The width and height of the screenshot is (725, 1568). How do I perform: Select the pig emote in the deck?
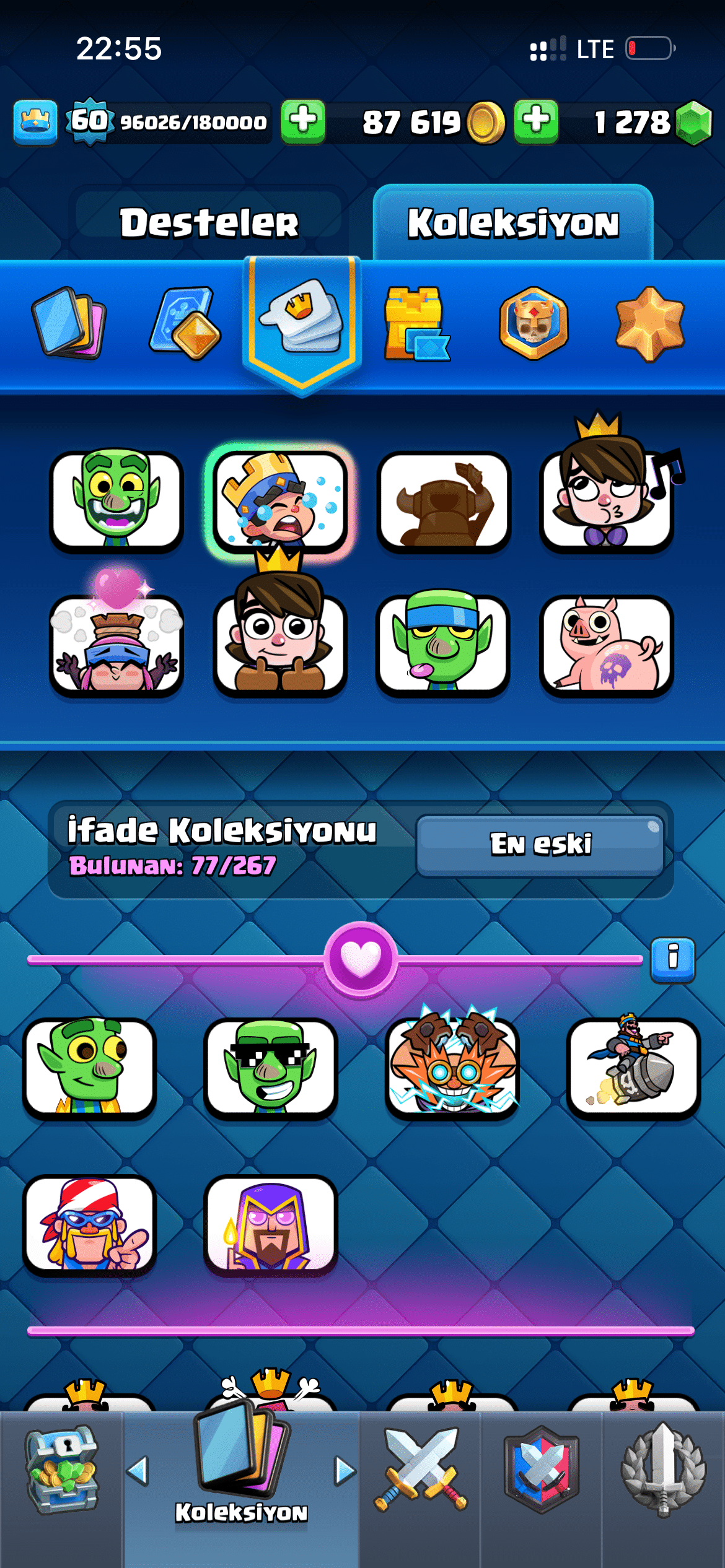tap(606, 644)
